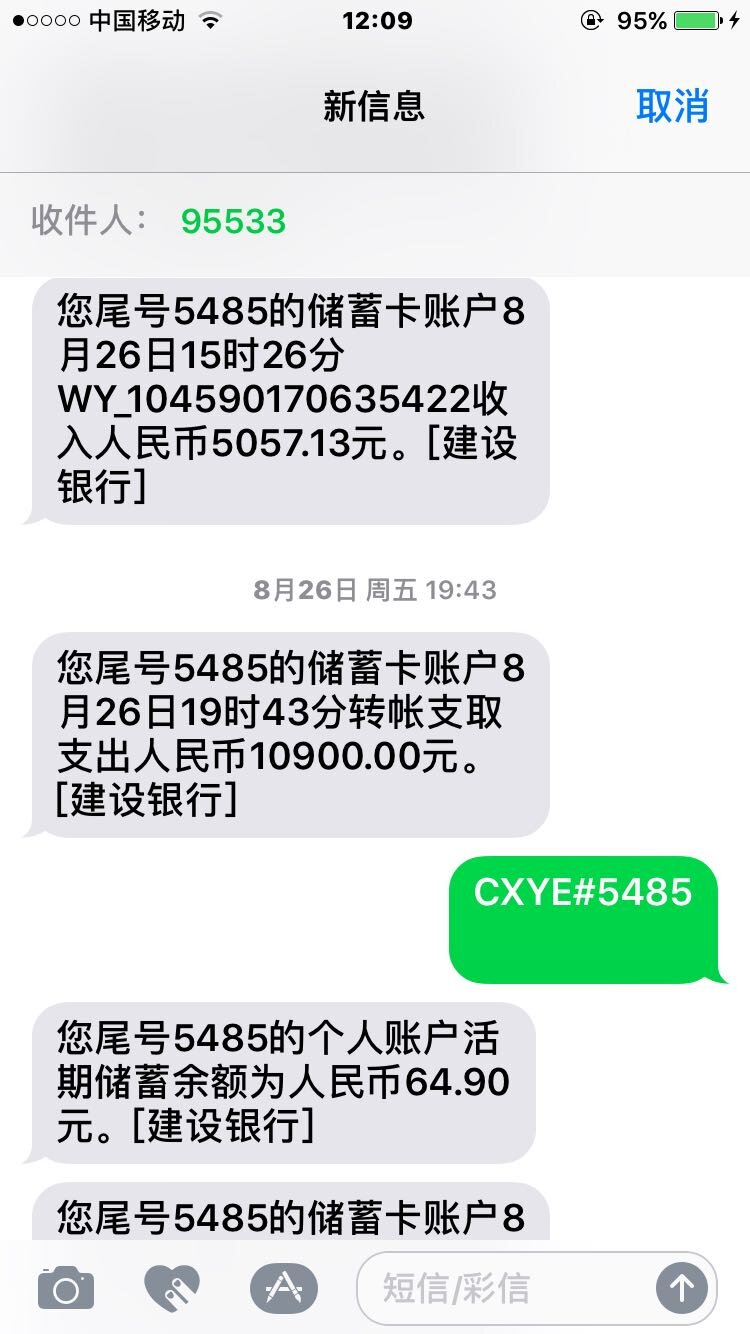
Task: Send the message with the arrow button
Action: click(682, 1287)
